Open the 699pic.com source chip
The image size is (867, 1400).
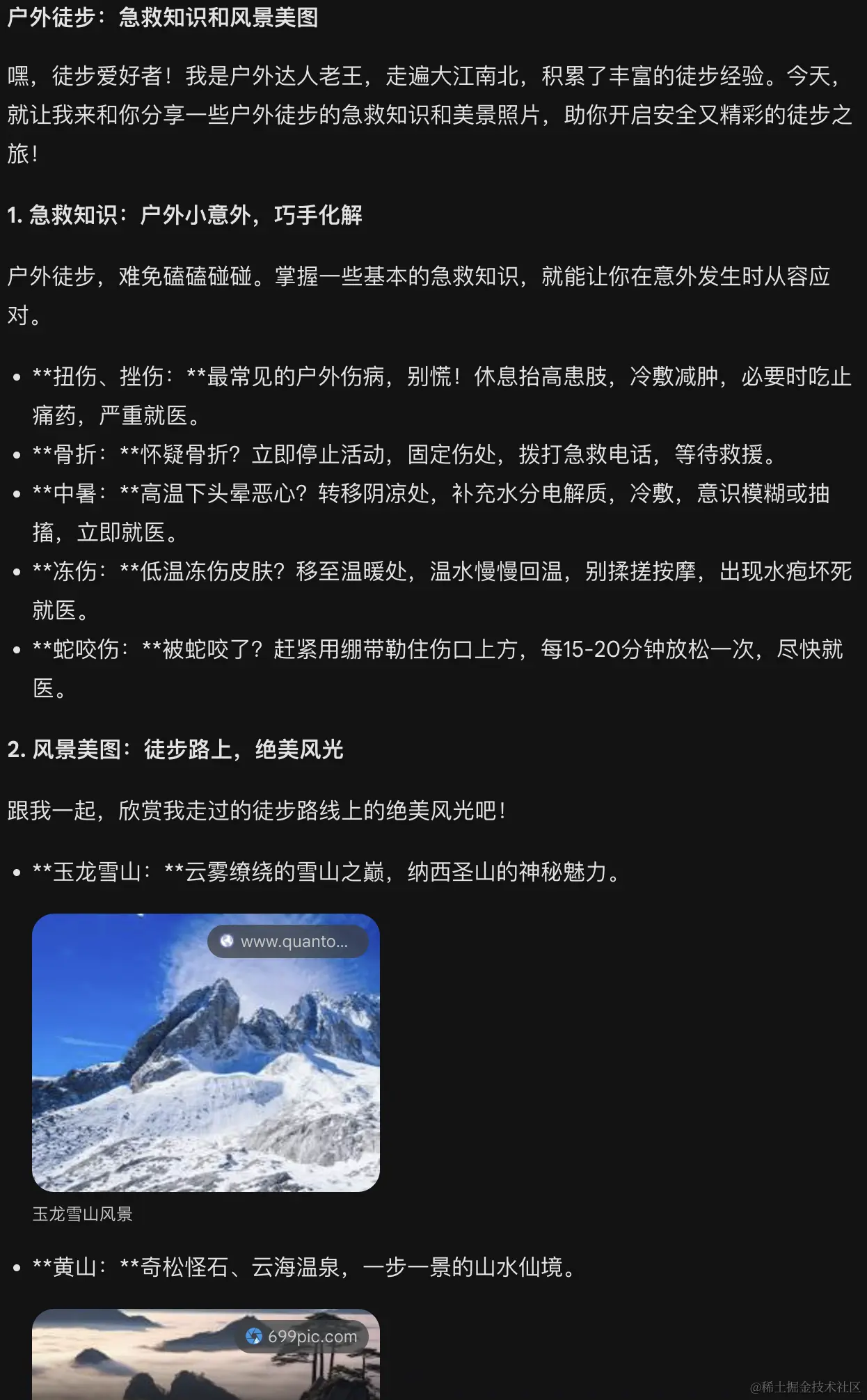[x=302, y=1336]
